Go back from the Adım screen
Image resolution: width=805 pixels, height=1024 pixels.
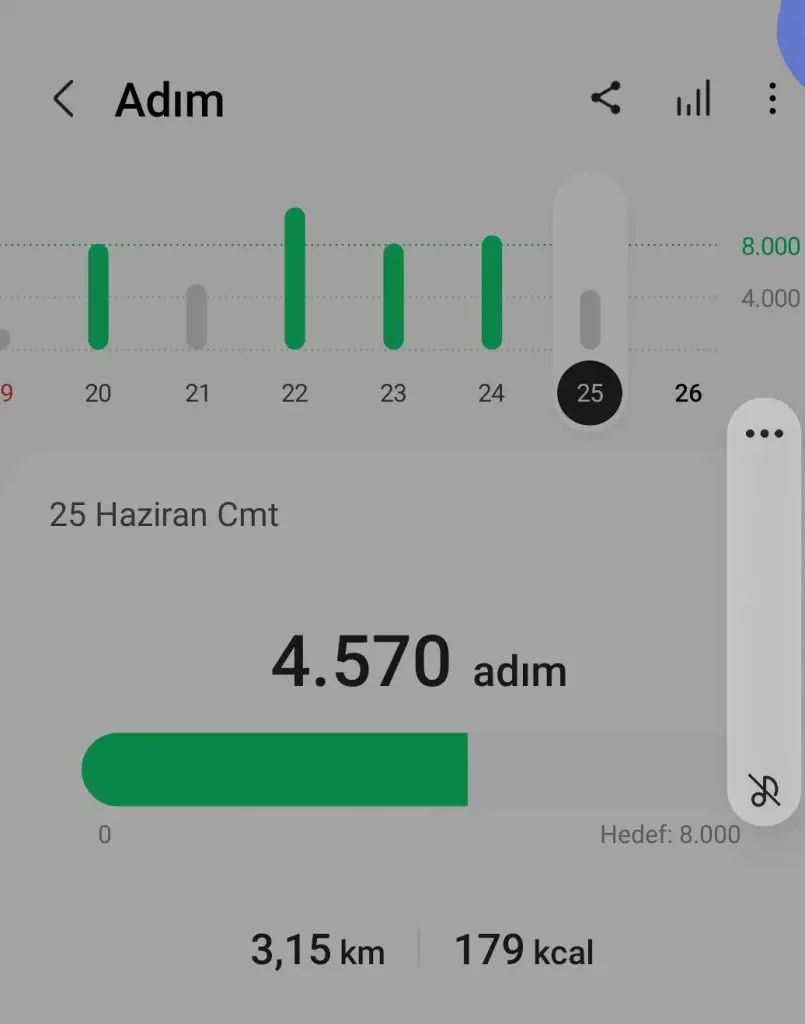click(x=63, y=100)
